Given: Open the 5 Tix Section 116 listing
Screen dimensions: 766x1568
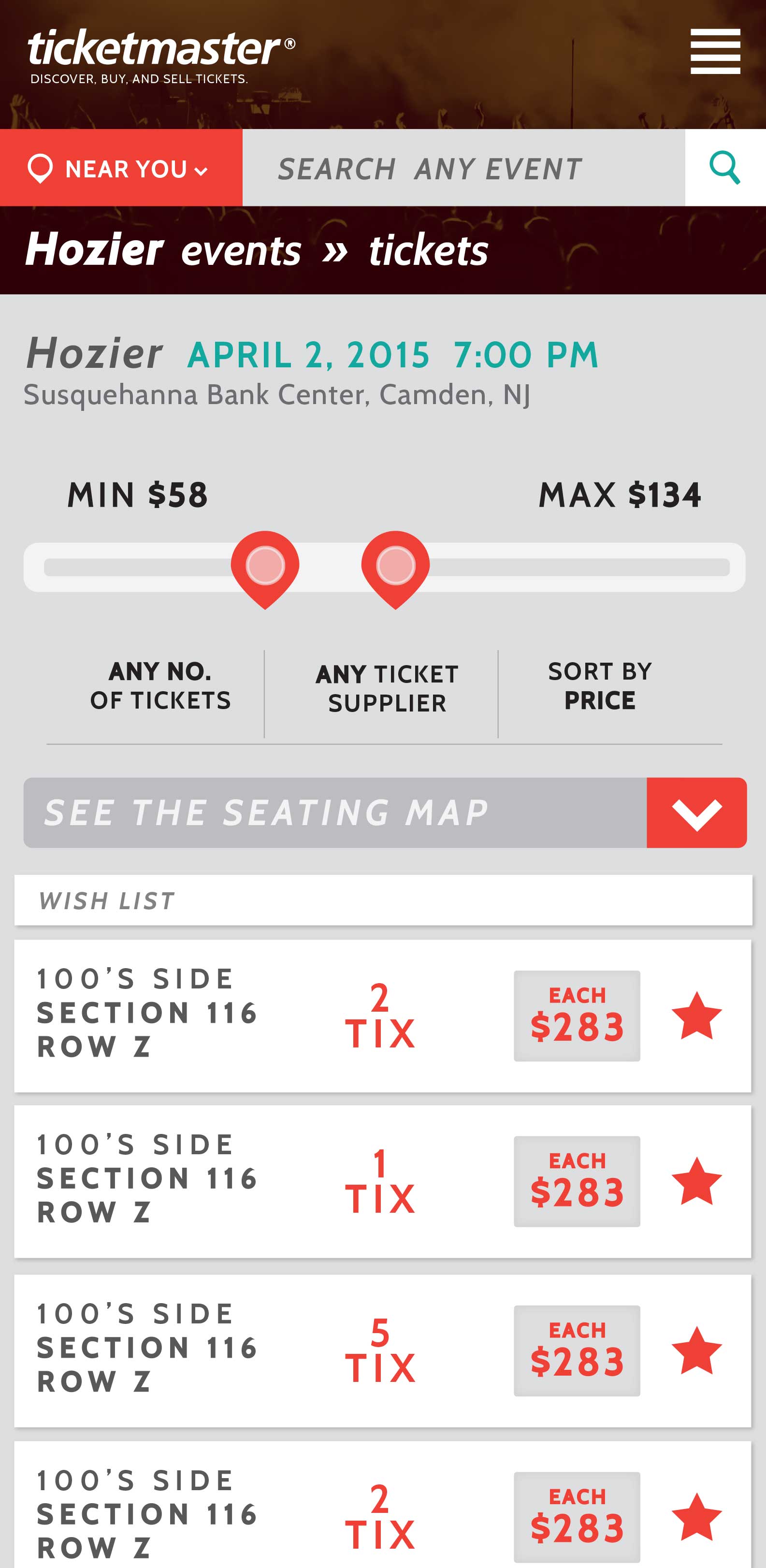Looking at the screenshot, I should 383,1350.
